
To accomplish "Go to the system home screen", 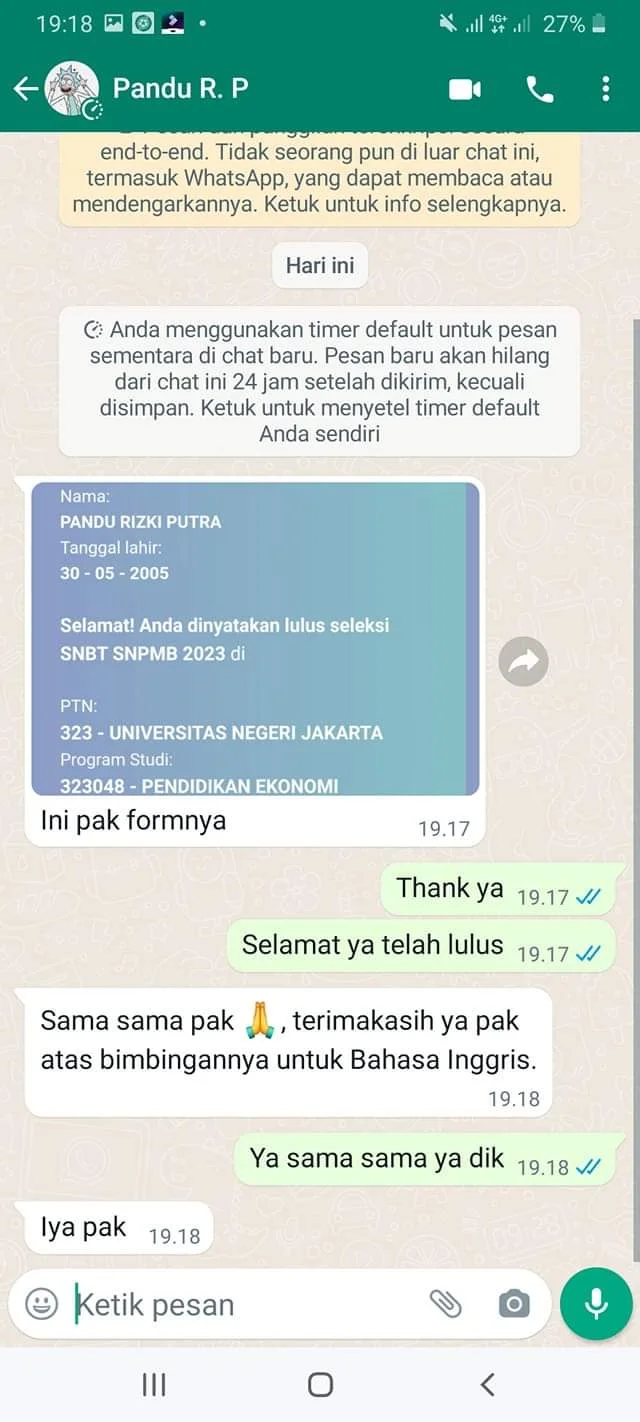I will [x=320, y=1384].
